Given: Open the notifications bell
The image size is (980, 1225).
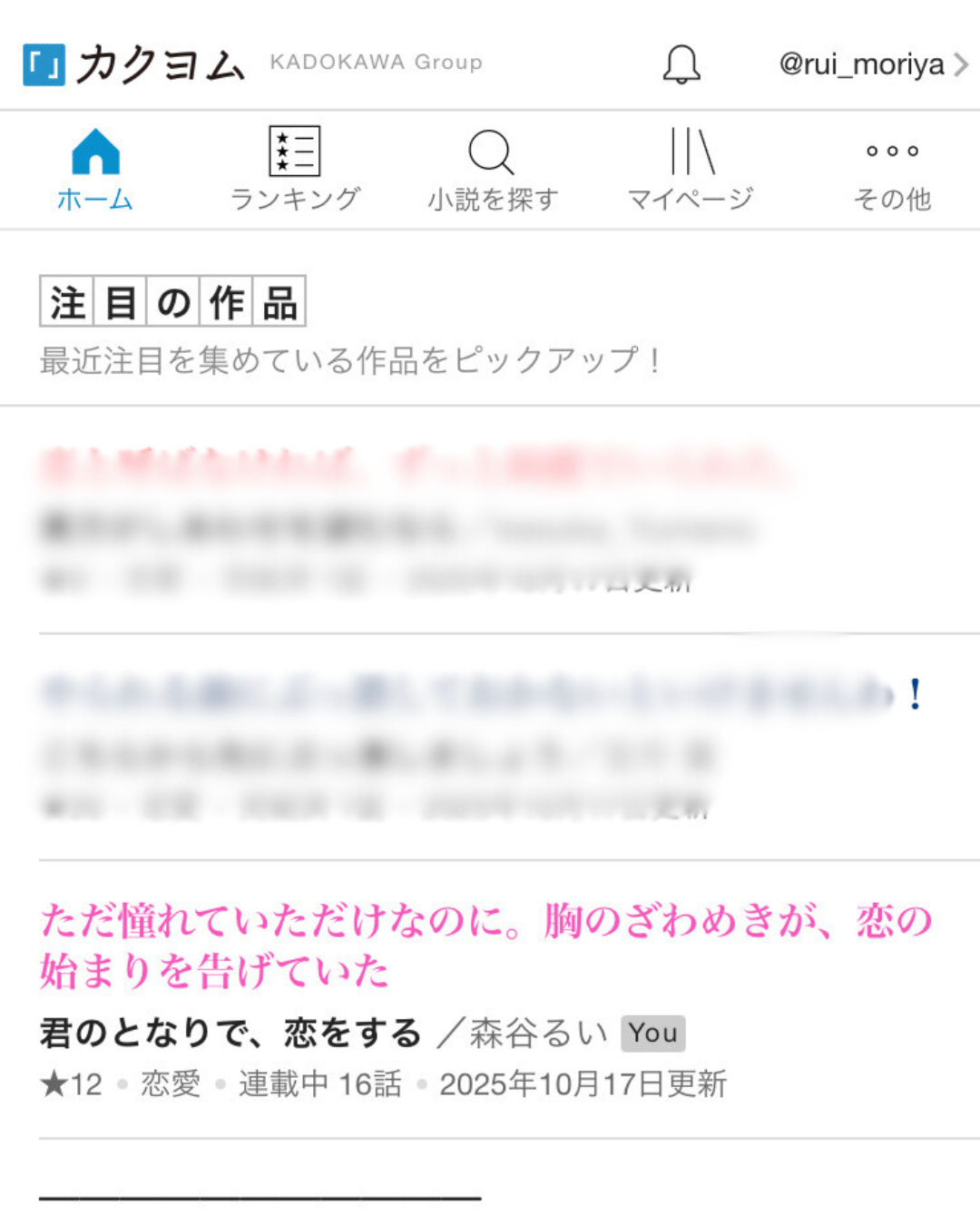Looking at the screenshot, I should tap(681, 64).
